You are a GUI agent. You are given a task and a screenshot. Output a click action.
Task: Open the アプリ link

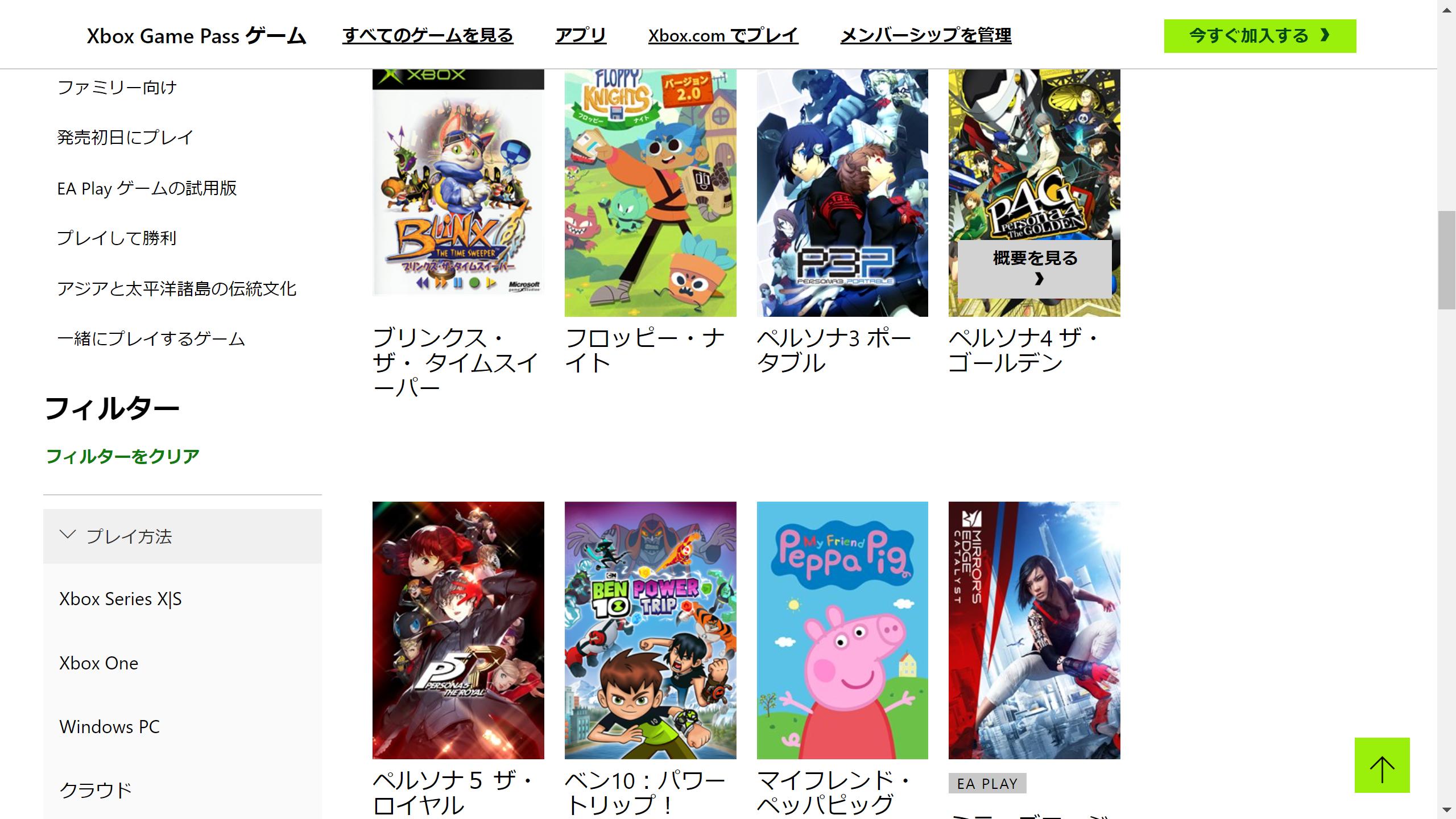click(x=580, y=35)
